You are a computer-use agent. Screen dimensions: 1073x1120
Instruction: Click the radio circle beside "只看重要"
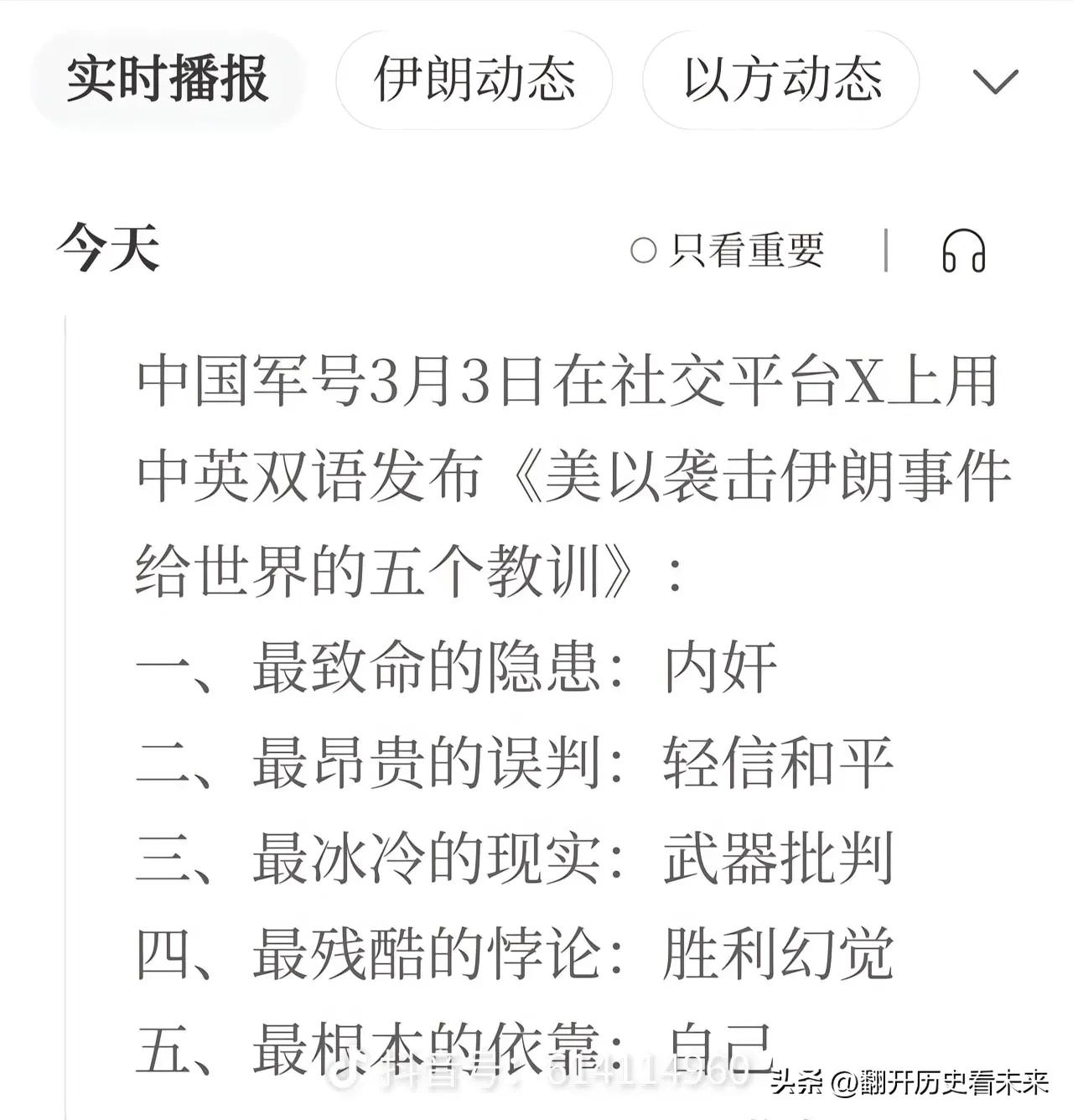(x=642, y=248)
